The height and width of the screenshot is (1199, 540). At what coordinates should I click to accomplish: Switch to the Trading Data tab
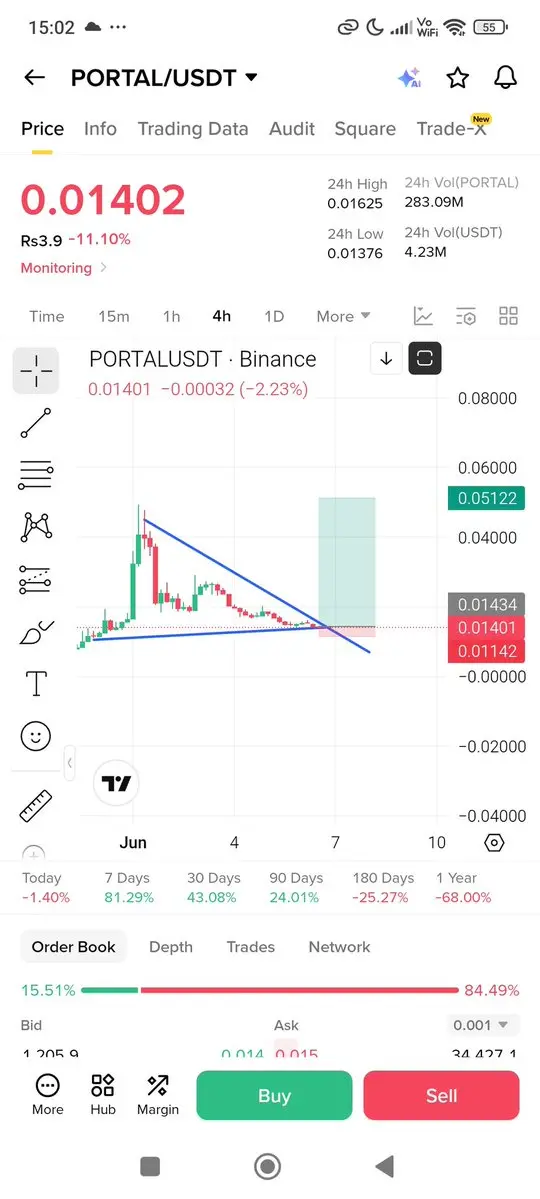point(193,128)
